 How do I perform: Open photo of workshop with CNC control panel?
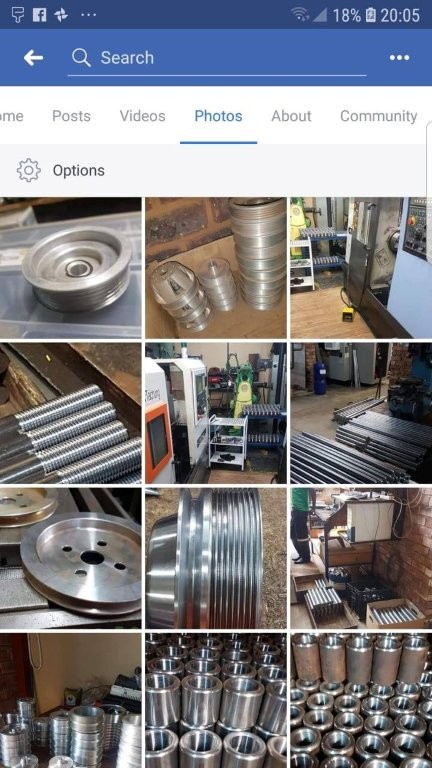[361, 268]
